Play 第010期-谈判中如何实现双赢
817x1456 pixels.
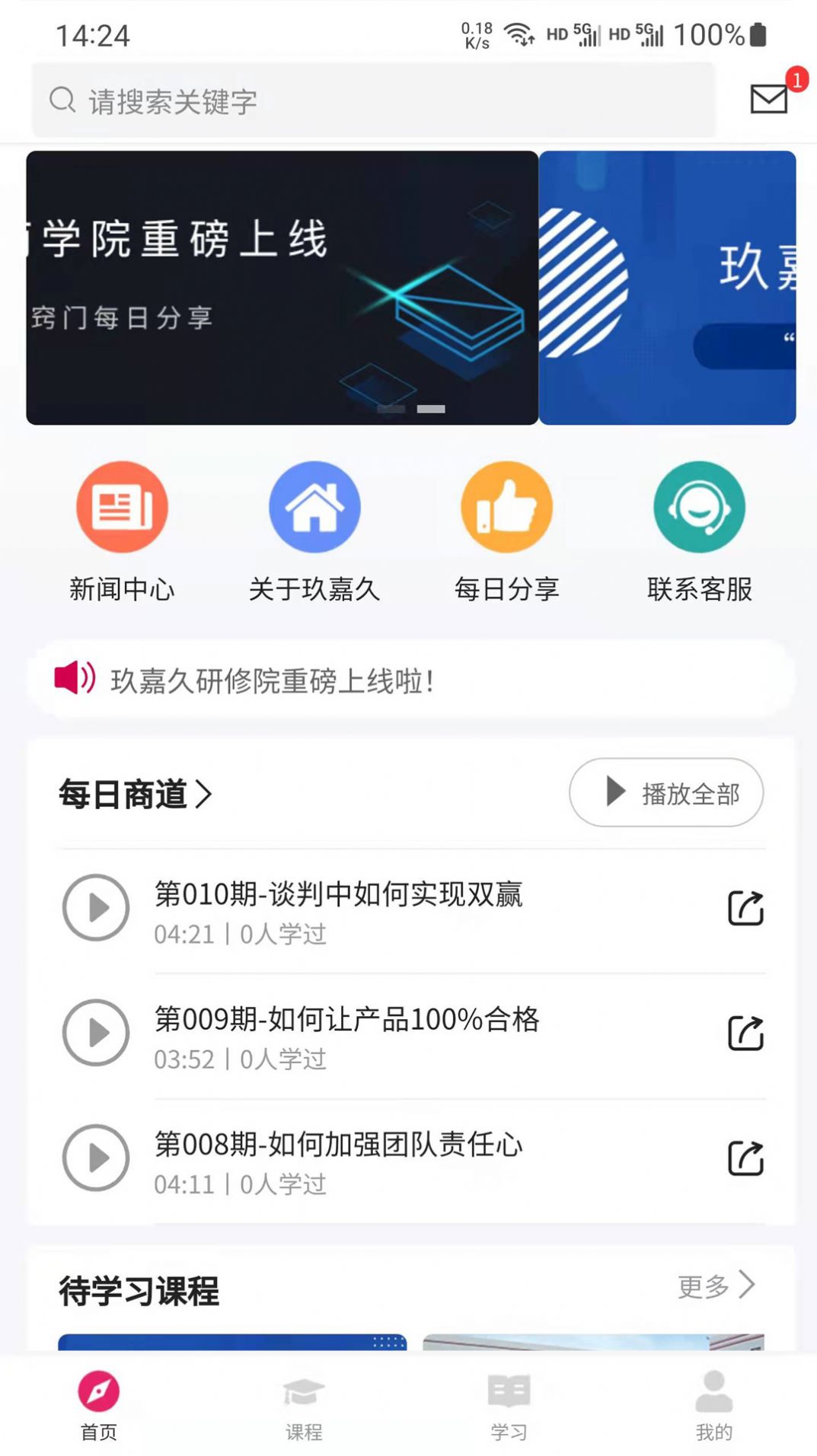[x=96, y=907]
